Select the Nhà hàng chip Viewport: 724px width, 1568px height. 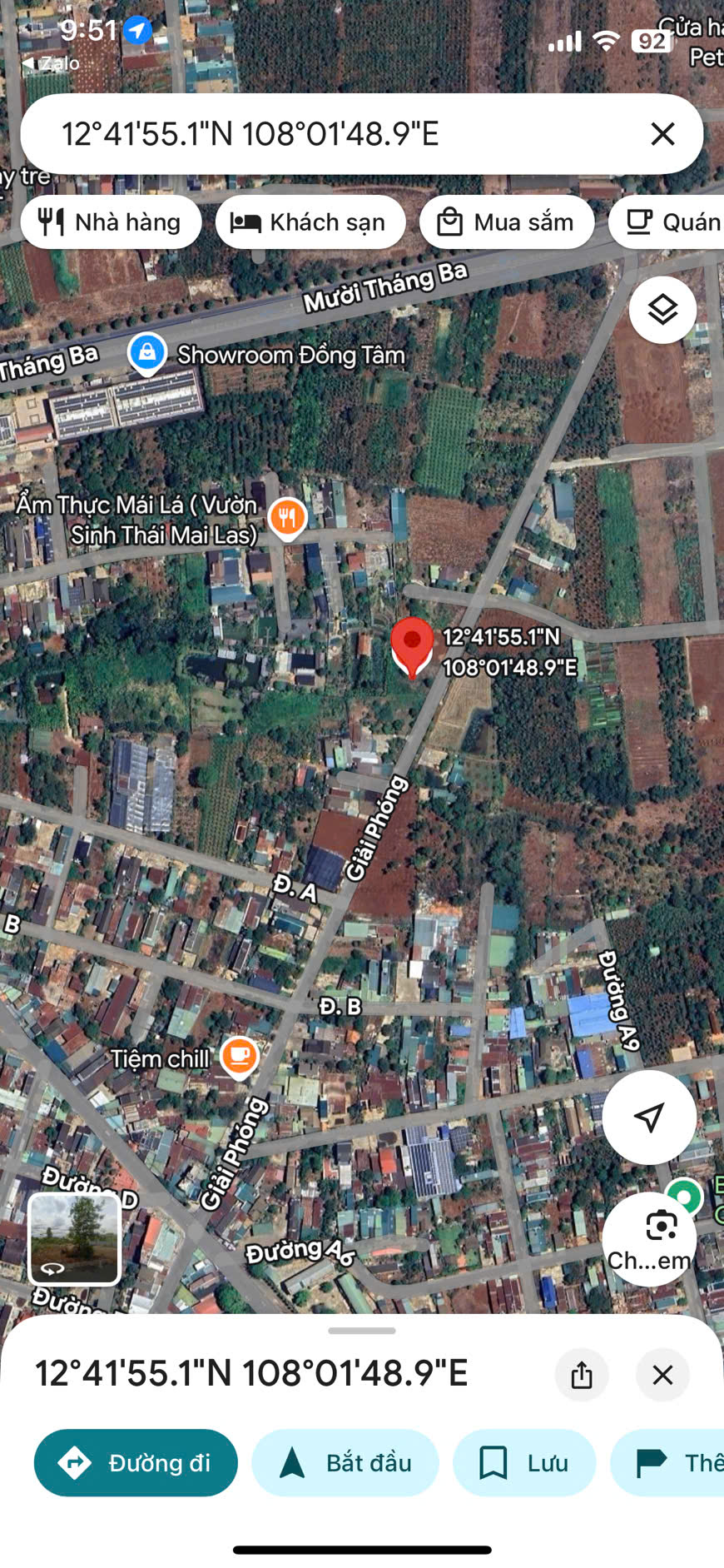[x=112, y=222]
